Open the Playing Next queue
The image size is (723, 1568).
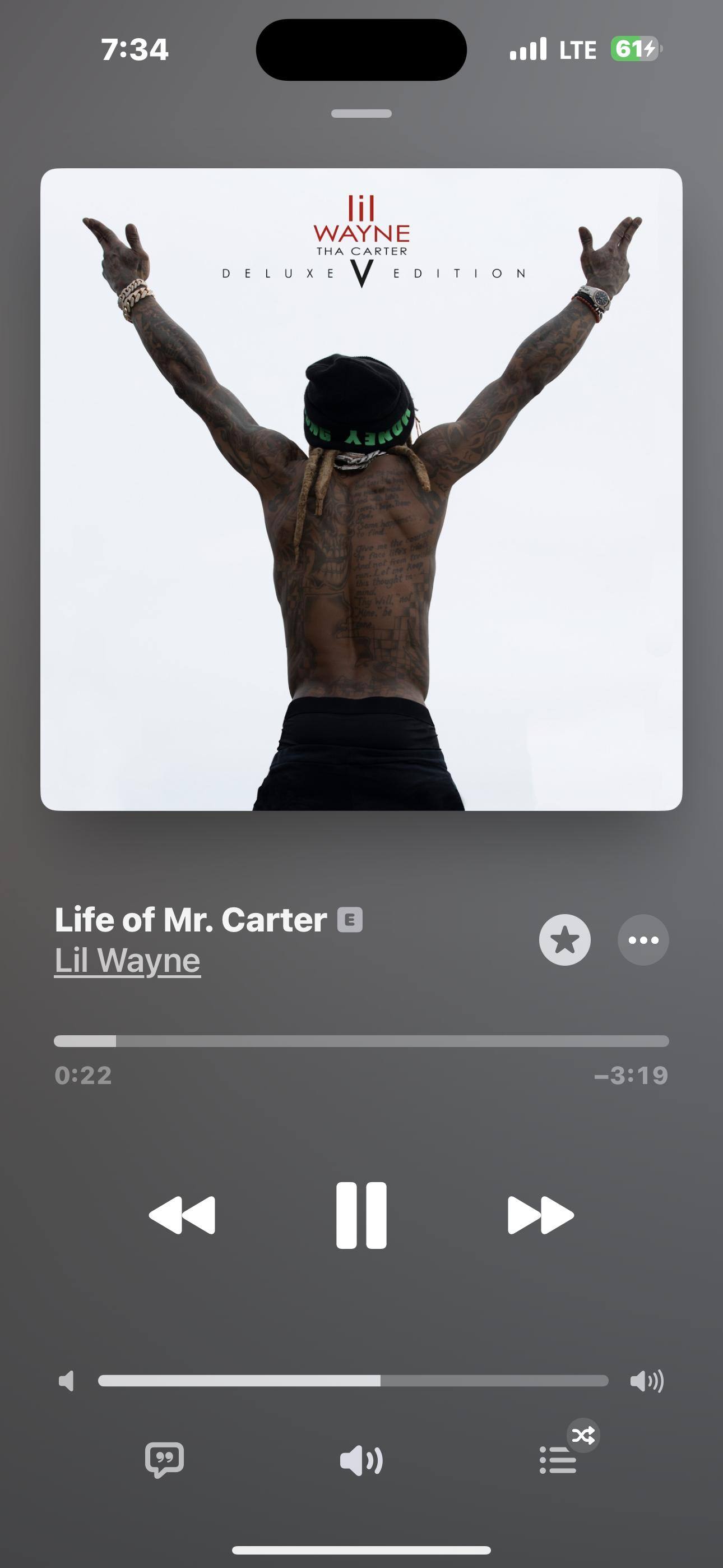558,1460
